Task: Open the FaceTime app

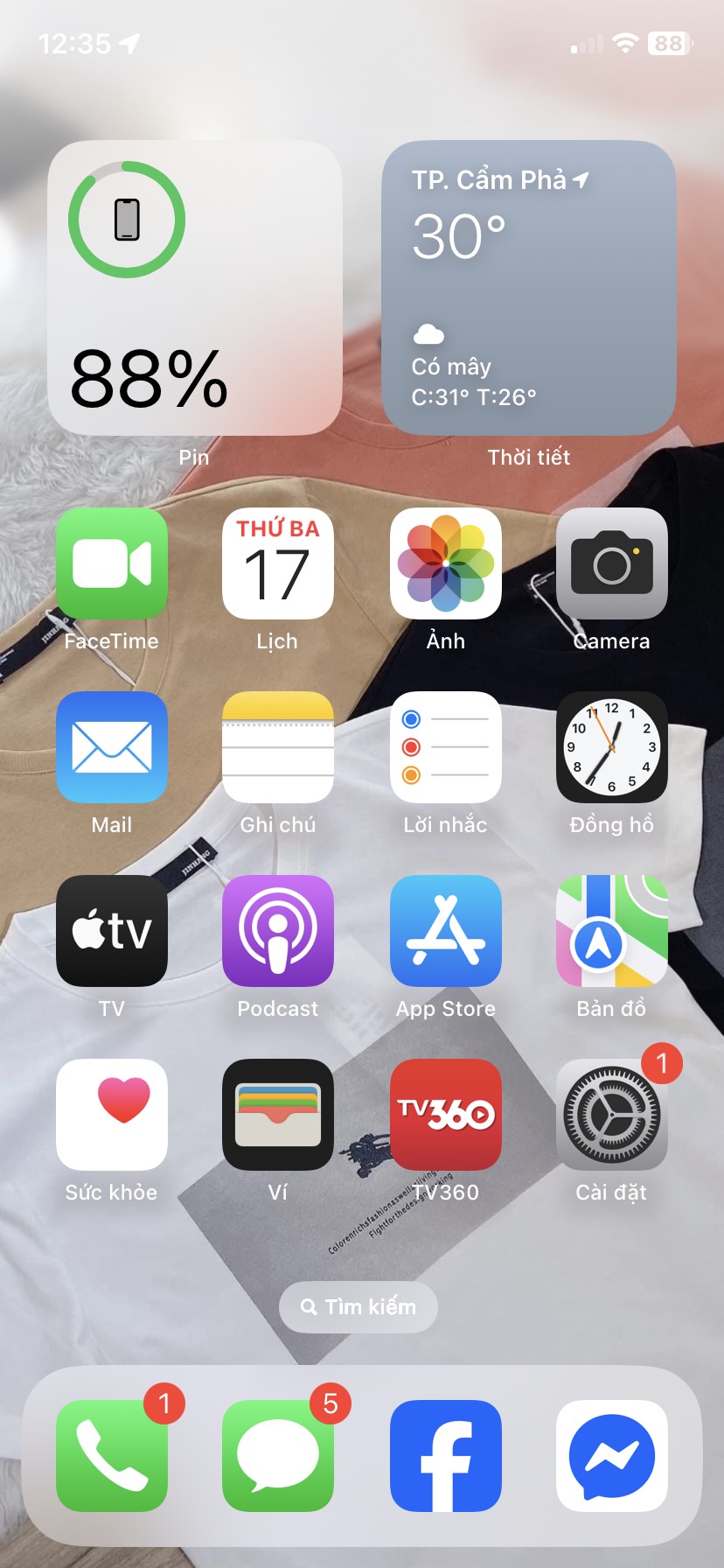Action: coord(112,563)
